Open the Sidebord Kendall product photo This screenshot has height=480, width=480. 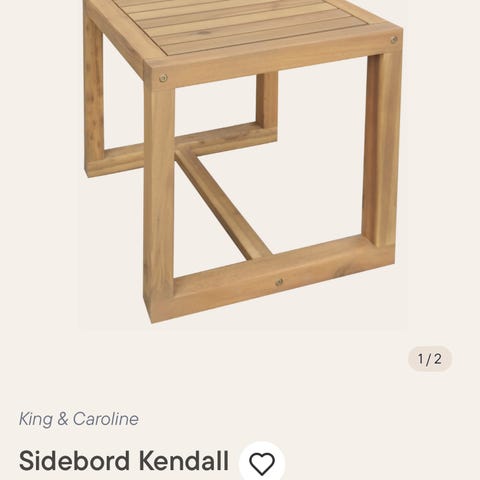243,164
